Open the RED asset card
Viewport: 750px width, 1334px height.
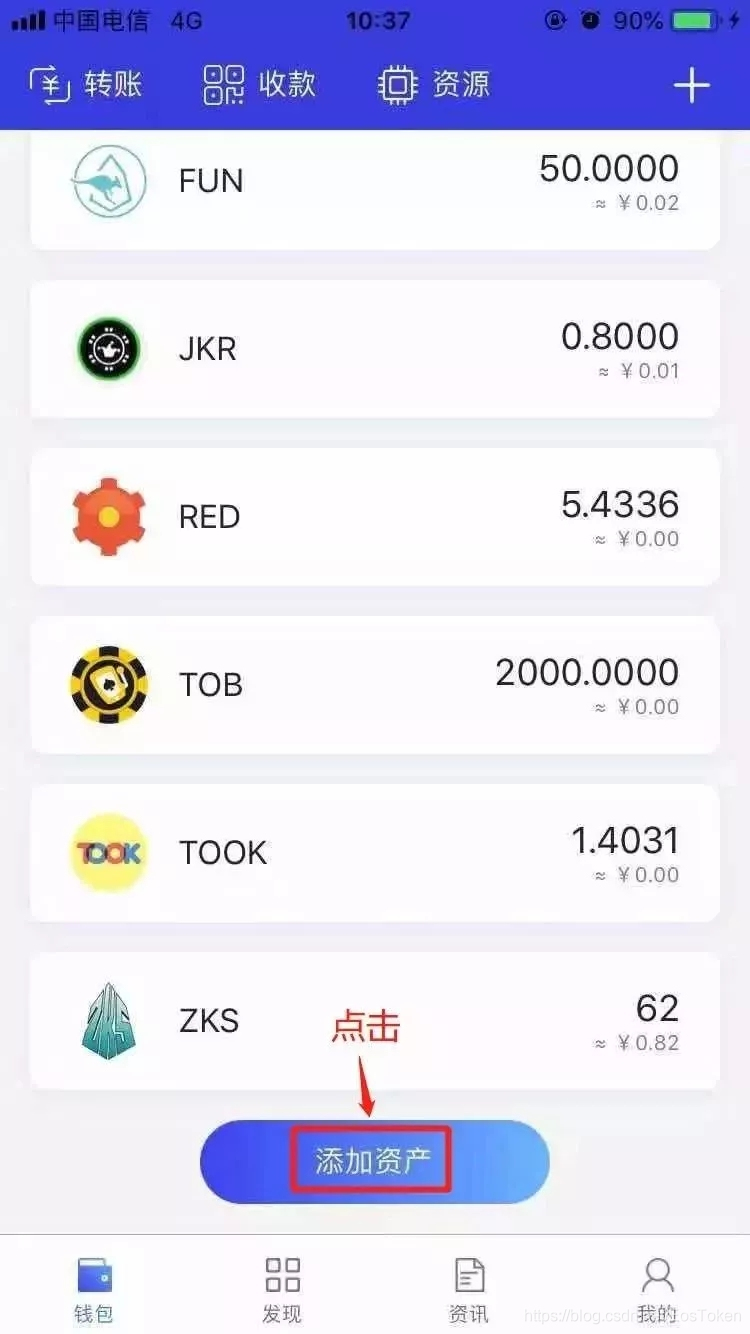coord(375,517)
